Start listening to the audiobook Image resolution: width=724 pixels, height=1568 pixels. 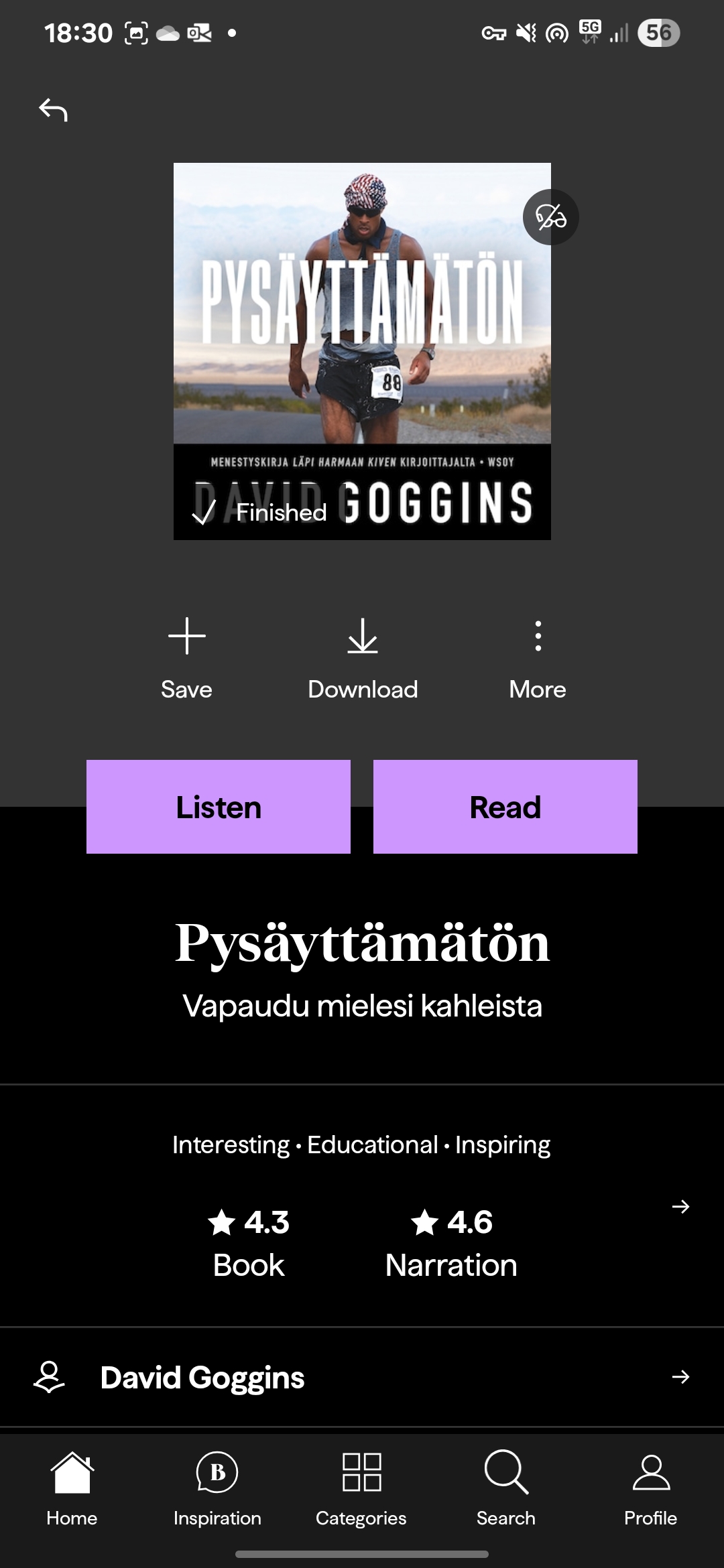[219, 807]
